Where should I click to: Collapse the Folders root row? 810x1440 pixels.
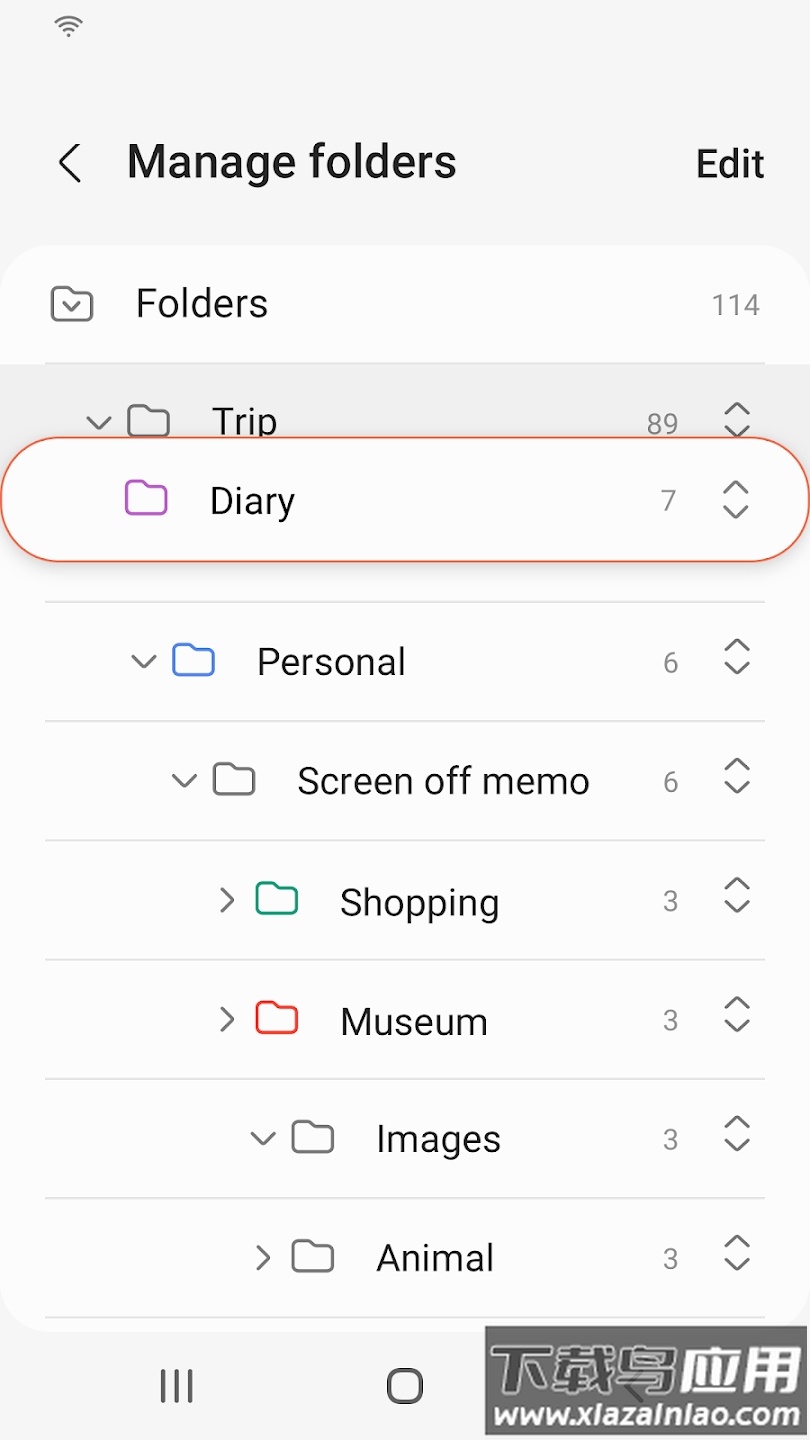point(72,304)
